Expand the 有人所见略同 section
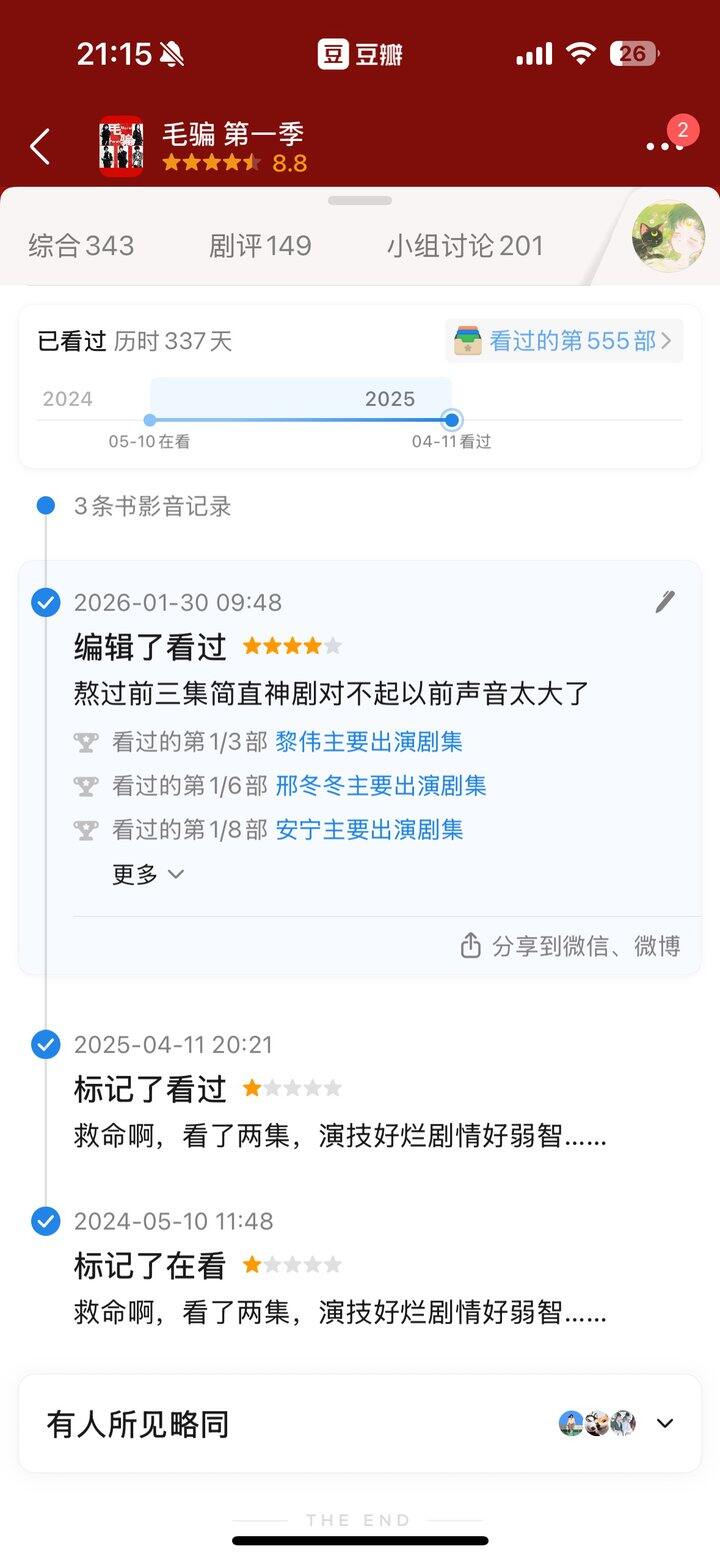The height and width of the screenshot is (1560, 720). tap(664, 1423)
